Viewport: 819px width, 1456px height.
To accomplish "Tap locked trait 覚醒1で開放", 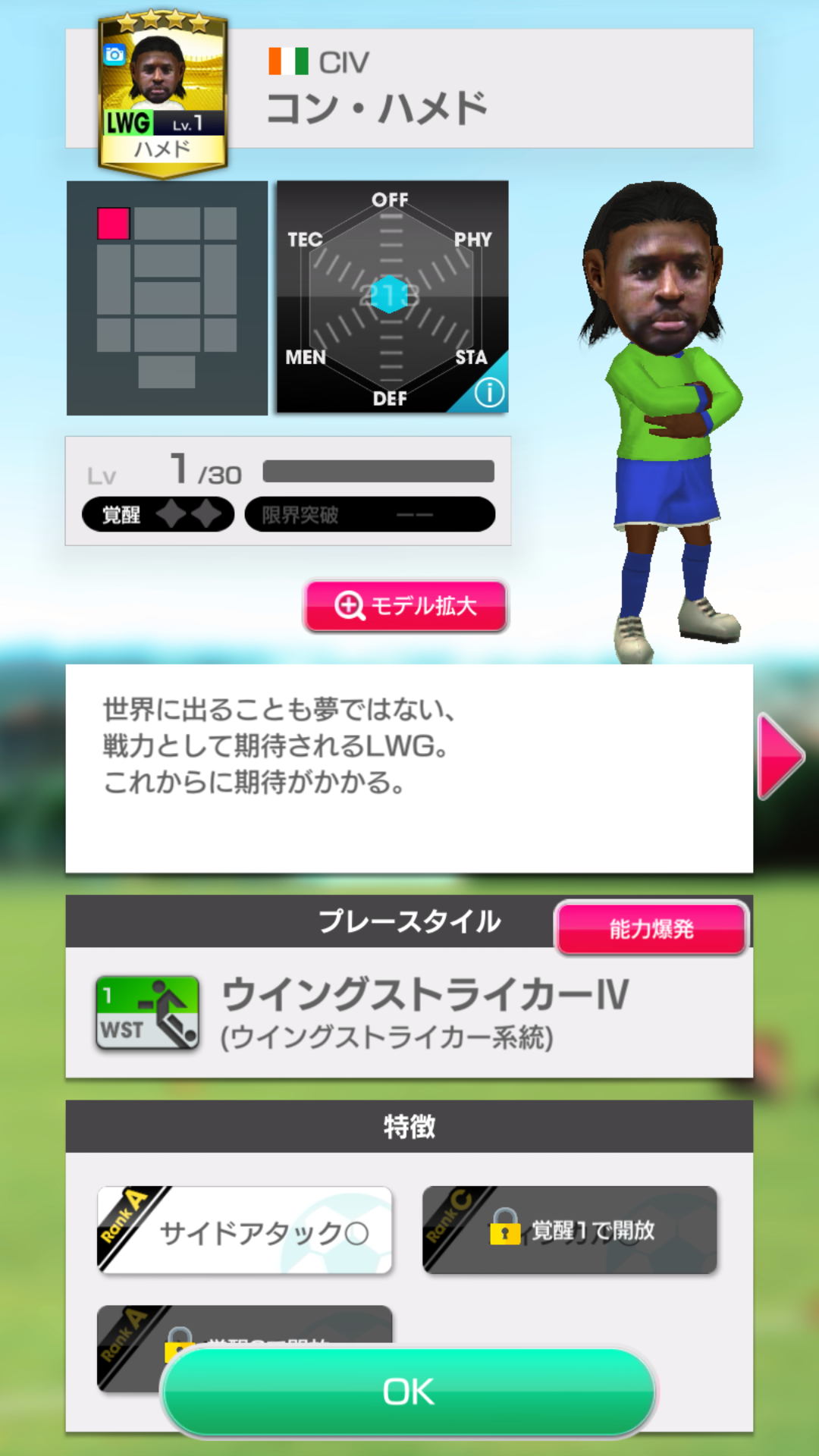I will (570, 1230).
